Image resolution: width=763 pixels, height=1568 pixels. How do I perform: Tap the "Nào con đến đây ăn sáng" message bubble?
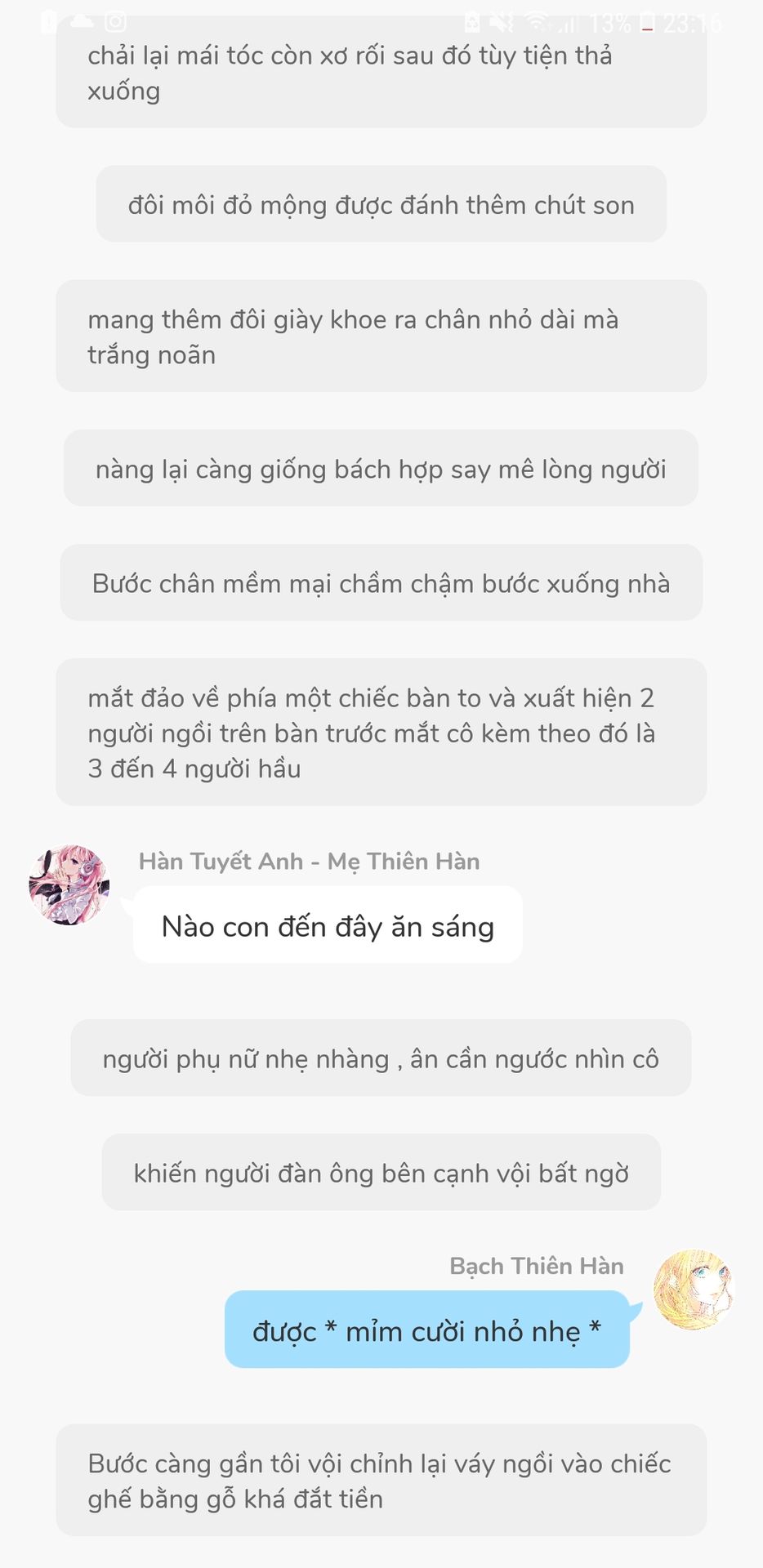(x=328, y=925)
